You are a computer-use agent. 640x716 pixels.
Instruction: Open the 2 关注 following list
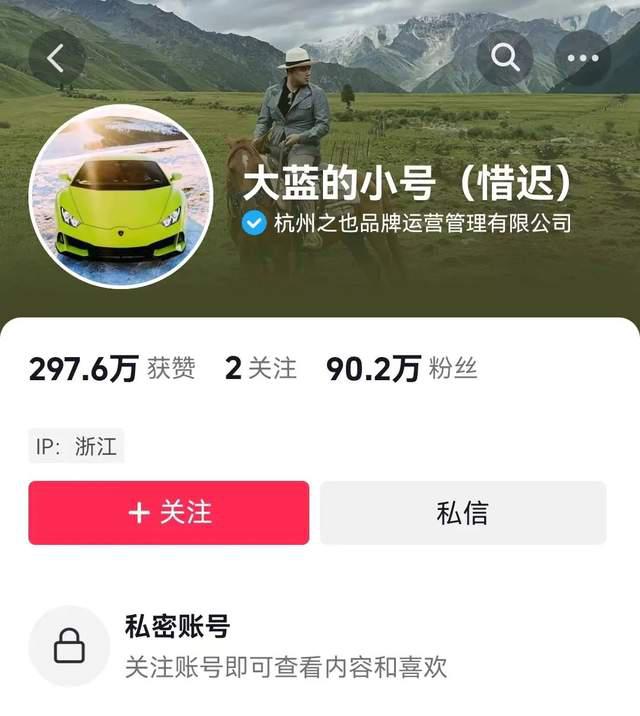coord(261,369)
